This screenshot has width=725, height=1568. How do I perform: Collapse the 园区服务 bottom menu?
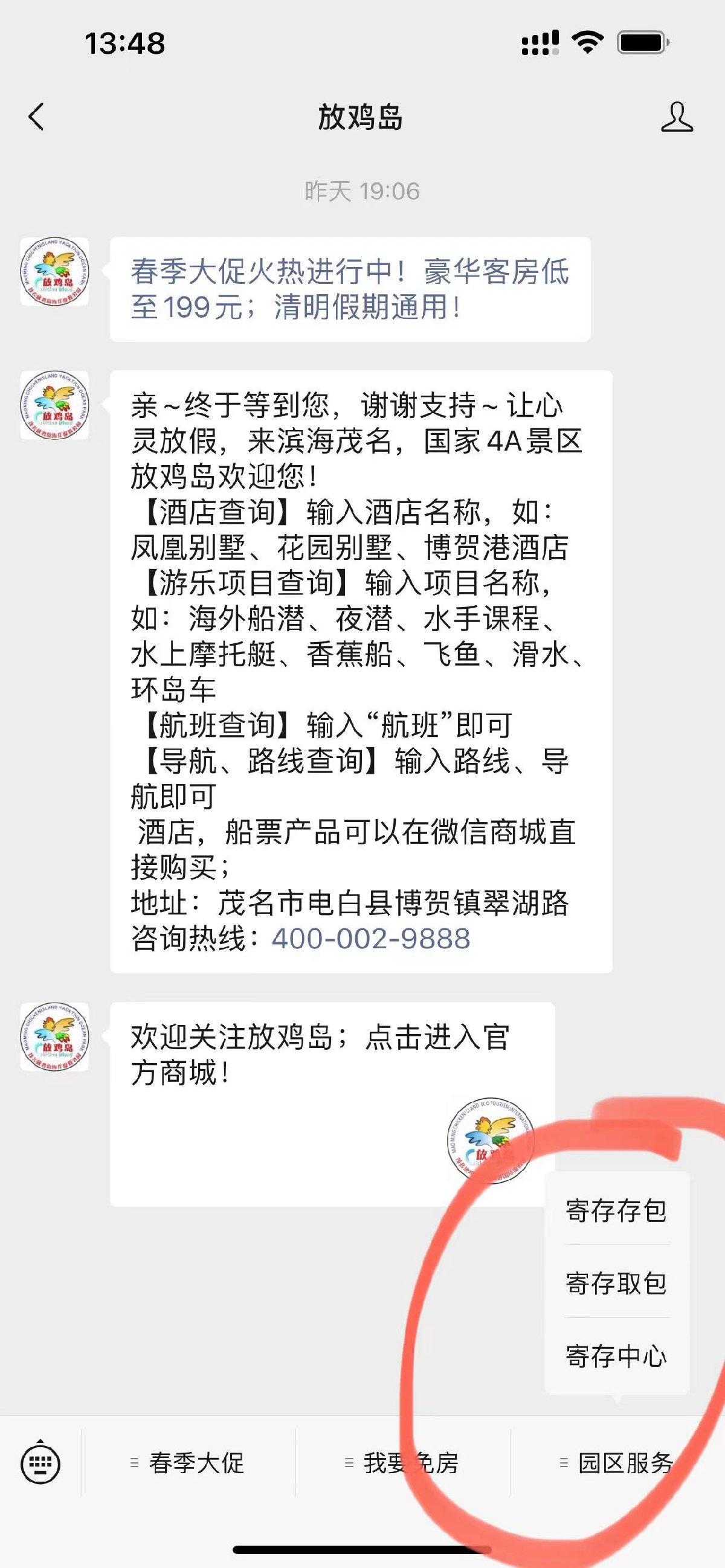(x=617, y=1463)
